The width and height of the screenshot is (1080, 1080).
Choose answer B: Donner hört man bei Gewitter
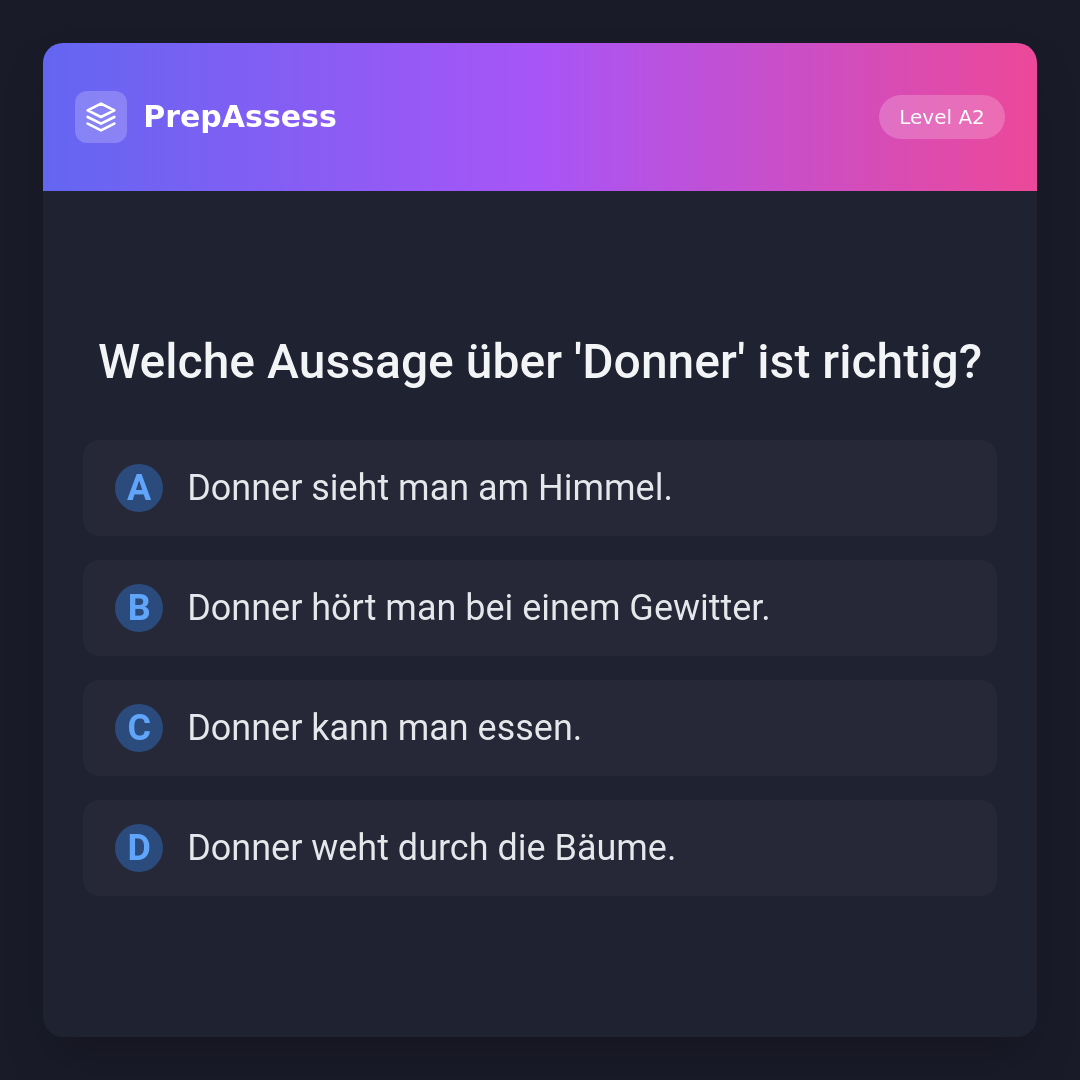coord(540,608)
